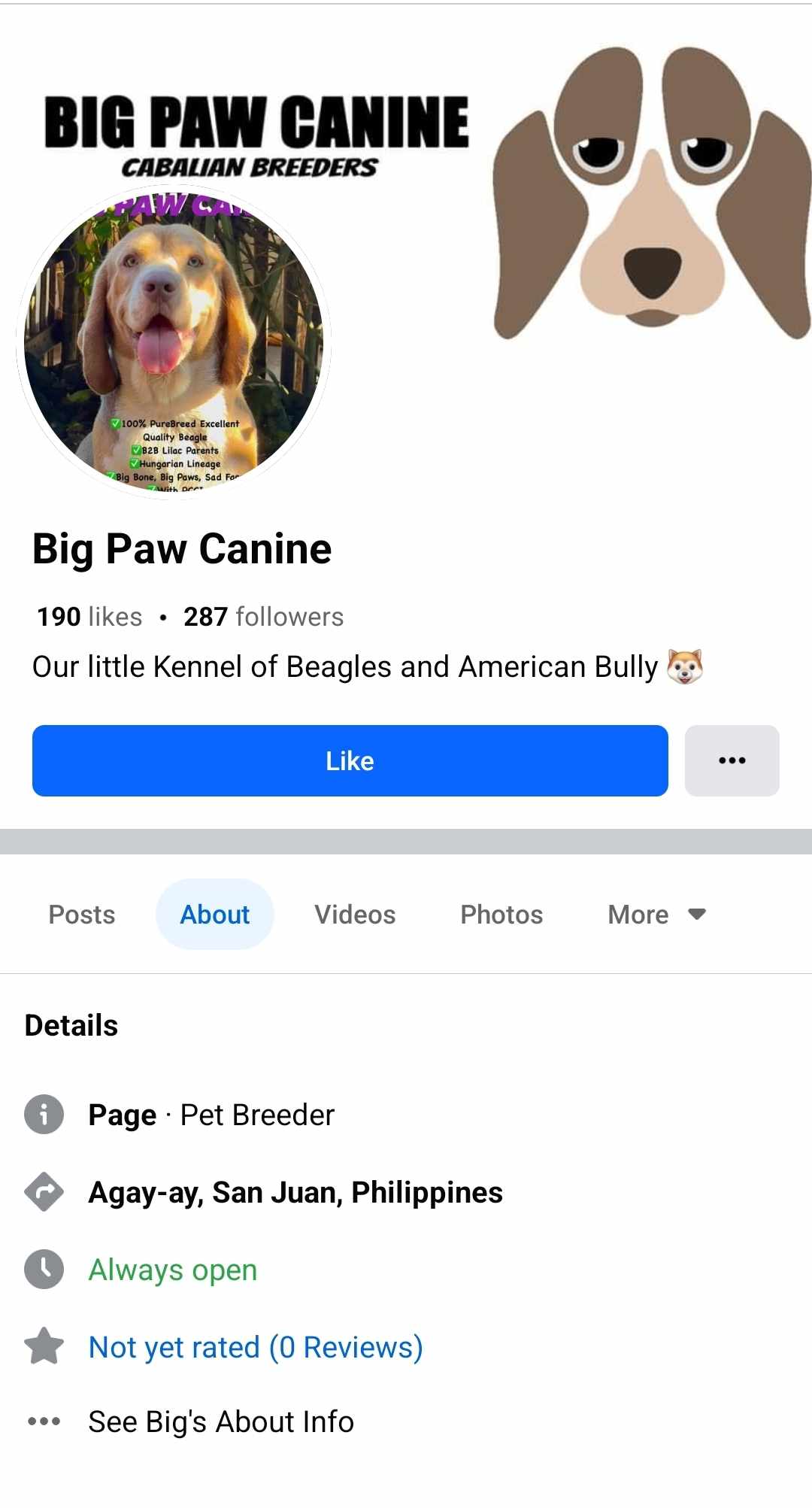Check the Always open hours
Screen dimensions: 812x1508
click(173, 1270)
